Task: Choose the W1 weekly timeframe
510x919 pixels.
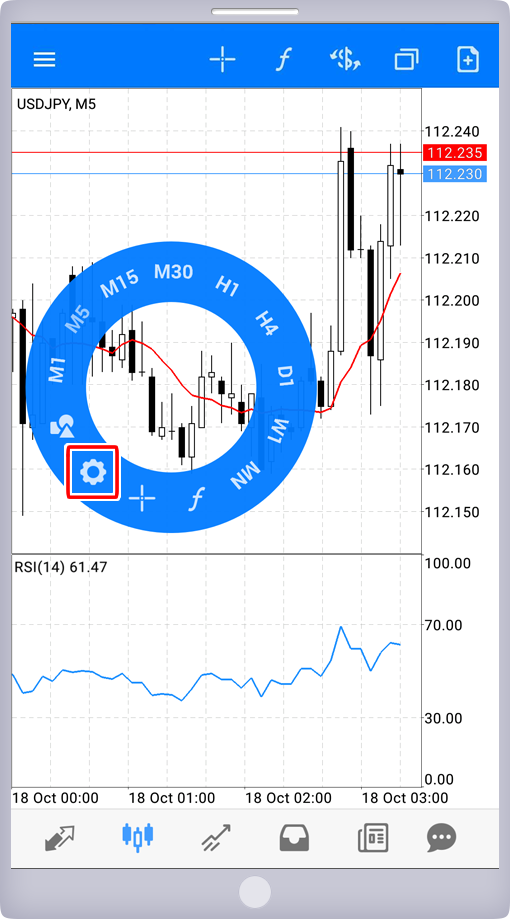Action: pos(278,431)
